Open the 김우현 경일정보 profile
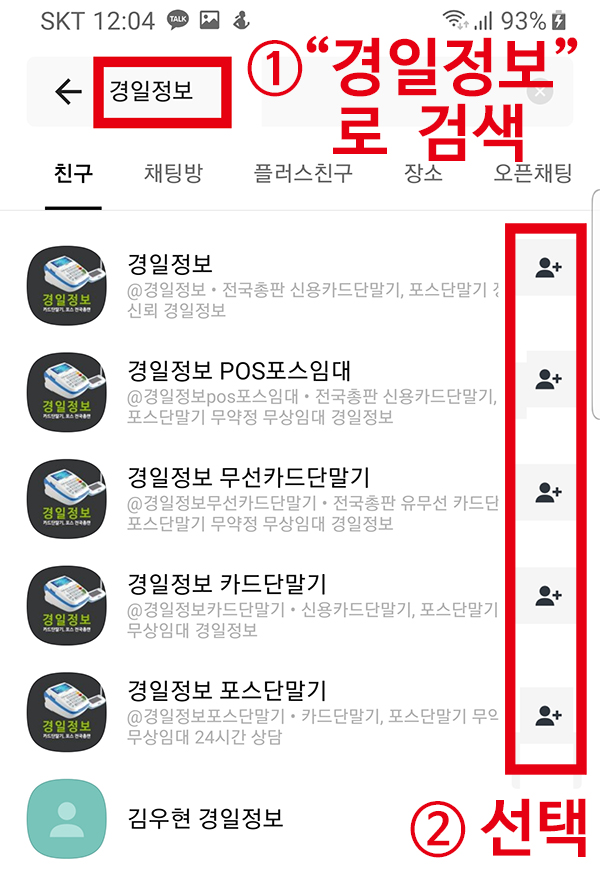This screenshot has height=883, width=600. coord(205,818)
